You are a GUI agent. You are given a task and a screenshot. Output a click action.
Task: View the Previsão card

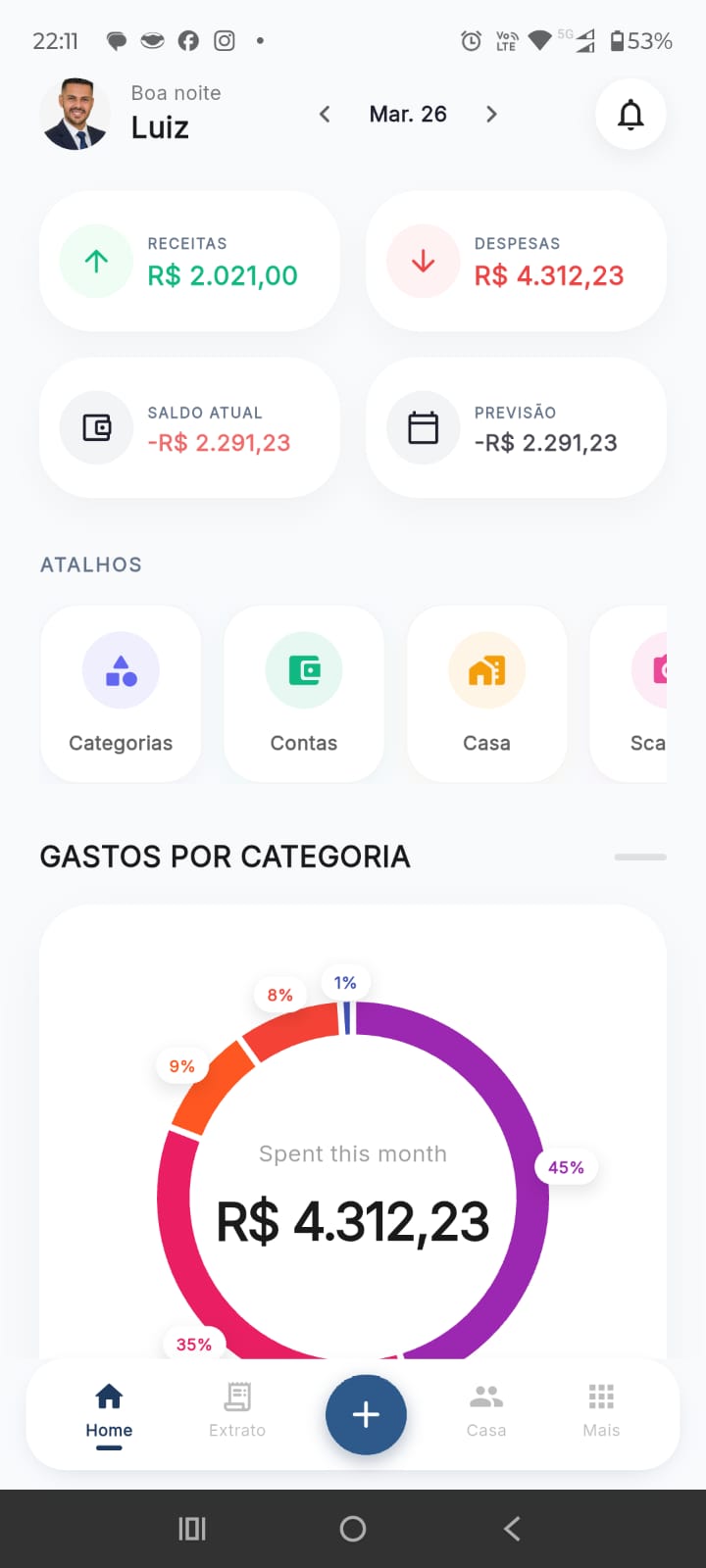coord(516,428)
